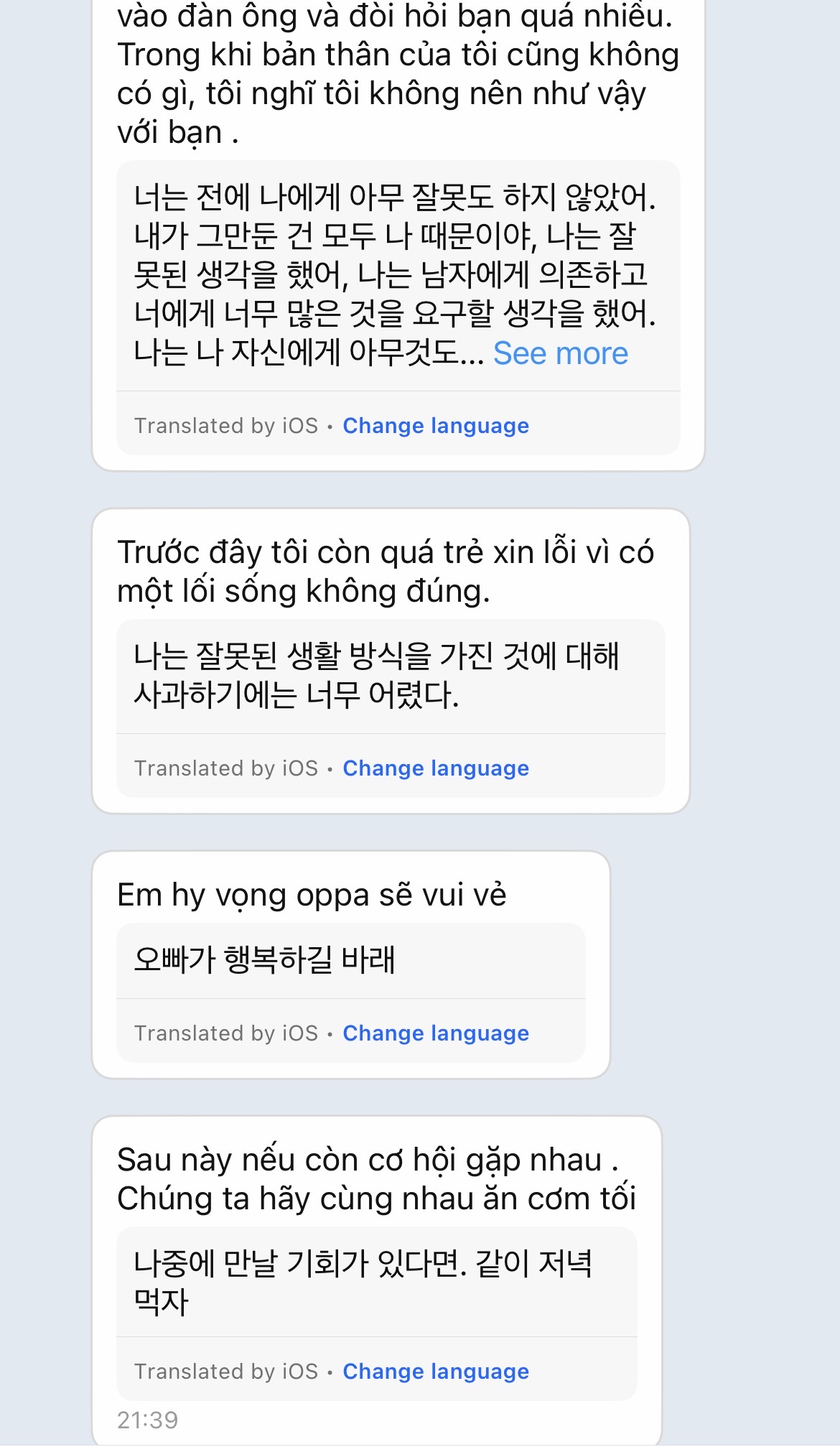Change language under 'Sau này nếu còn' message
The image size is (840, 1447).
point(435,1372)
